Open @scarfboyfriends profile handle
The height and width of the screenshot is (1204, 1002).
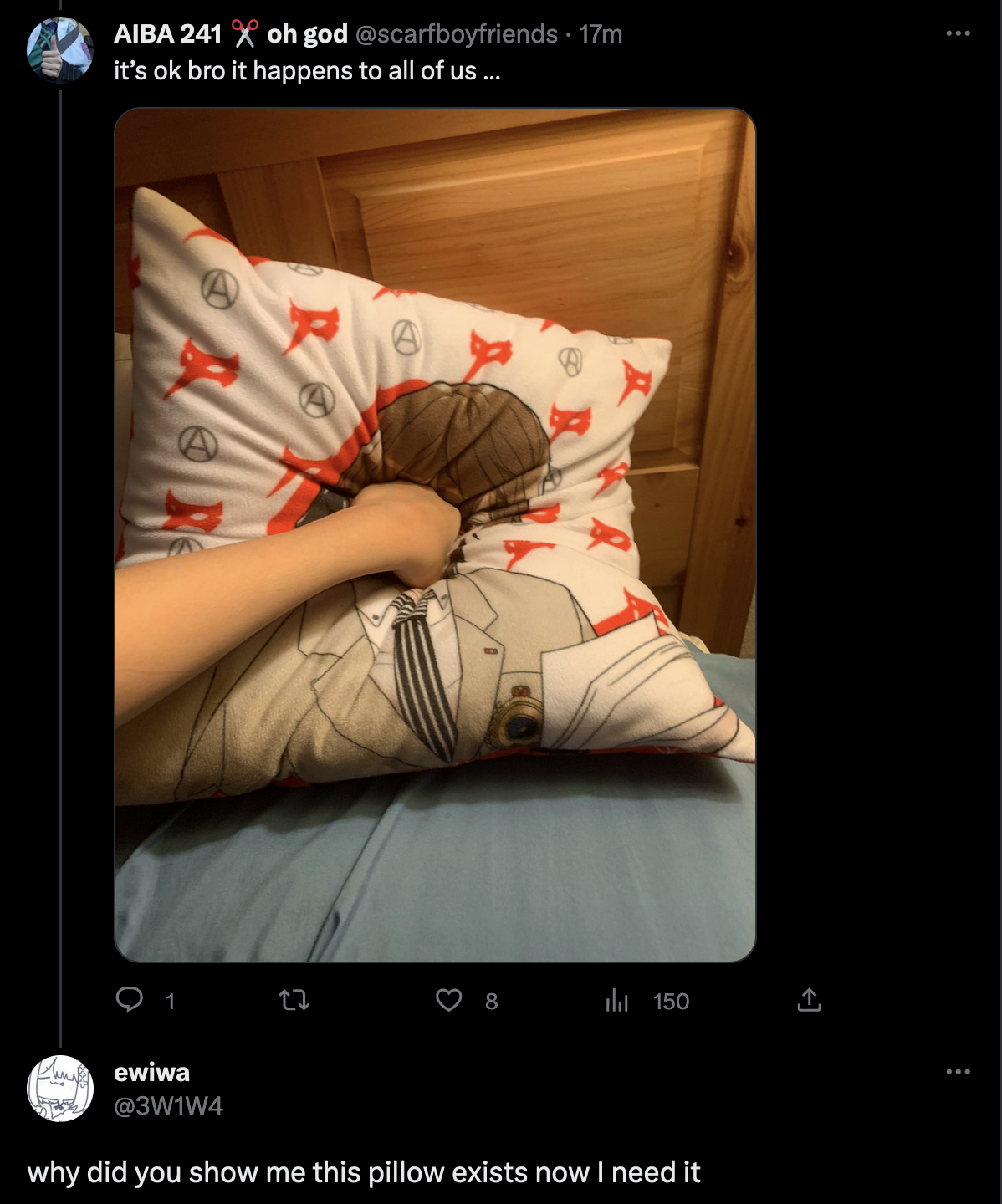pyautogui.click(x=457, y=34)
